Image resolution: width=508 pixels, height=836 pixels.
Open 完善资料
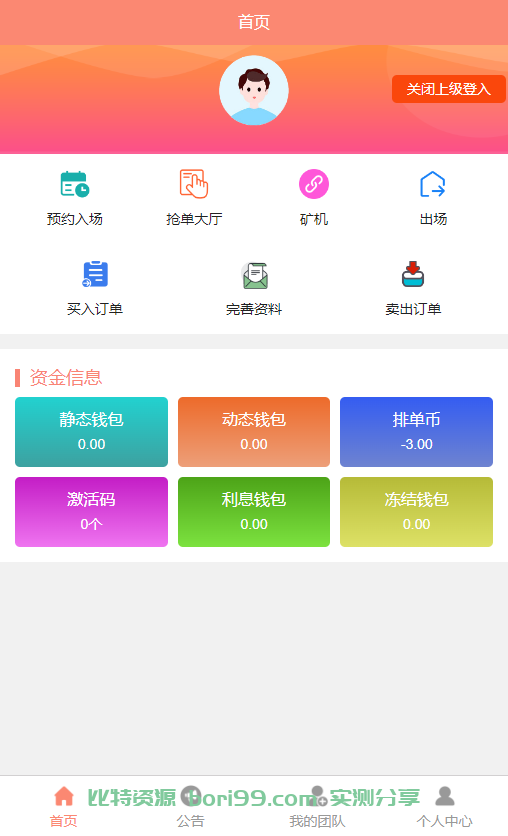[254, 288]
